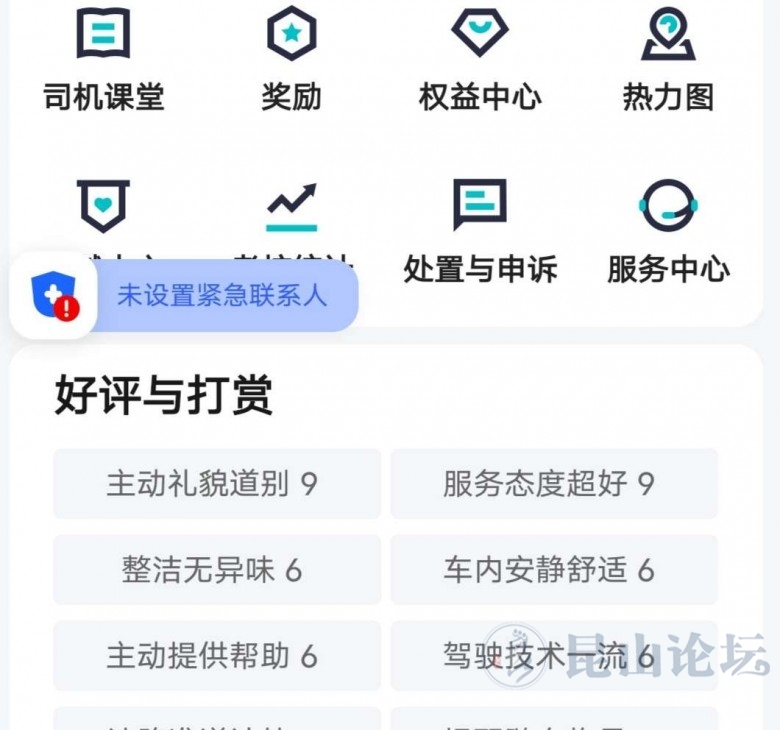View the 热力图 heat map
Image resolution: width=780 pixels, height=730 pixels.
click(x=668, y=58)
